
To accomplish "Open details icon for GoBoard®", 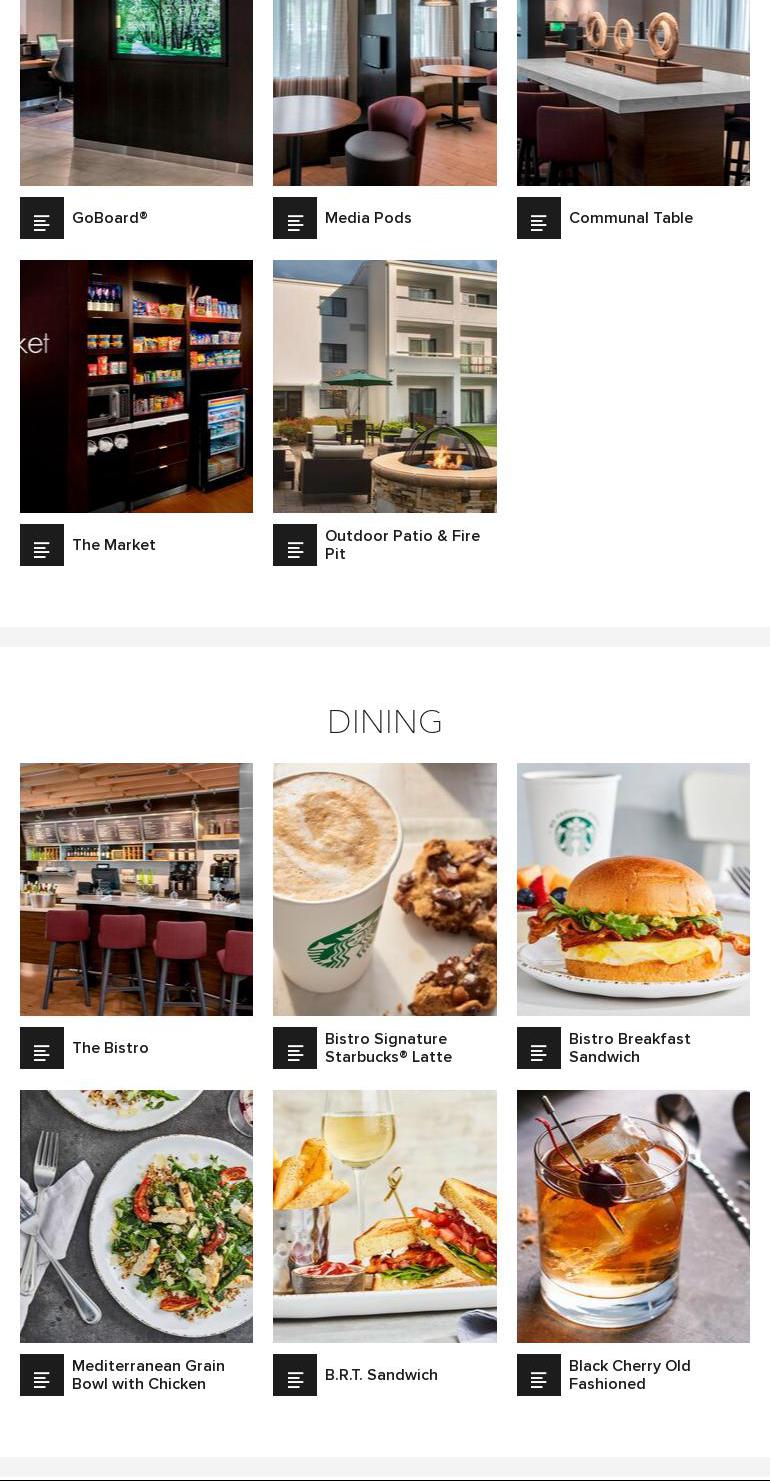I will 42,218.
